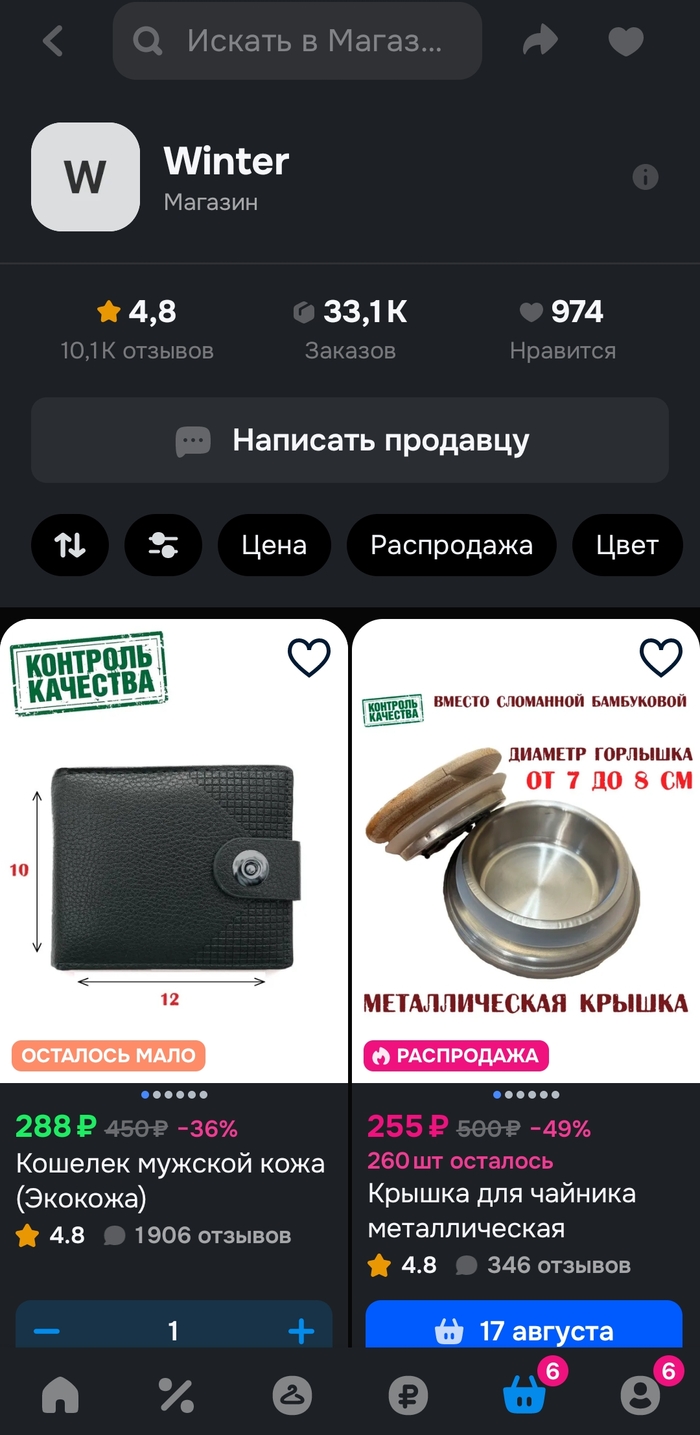Open the store search field
The height and width of the screenshot is (1435, 700).
tap(297, 41)
